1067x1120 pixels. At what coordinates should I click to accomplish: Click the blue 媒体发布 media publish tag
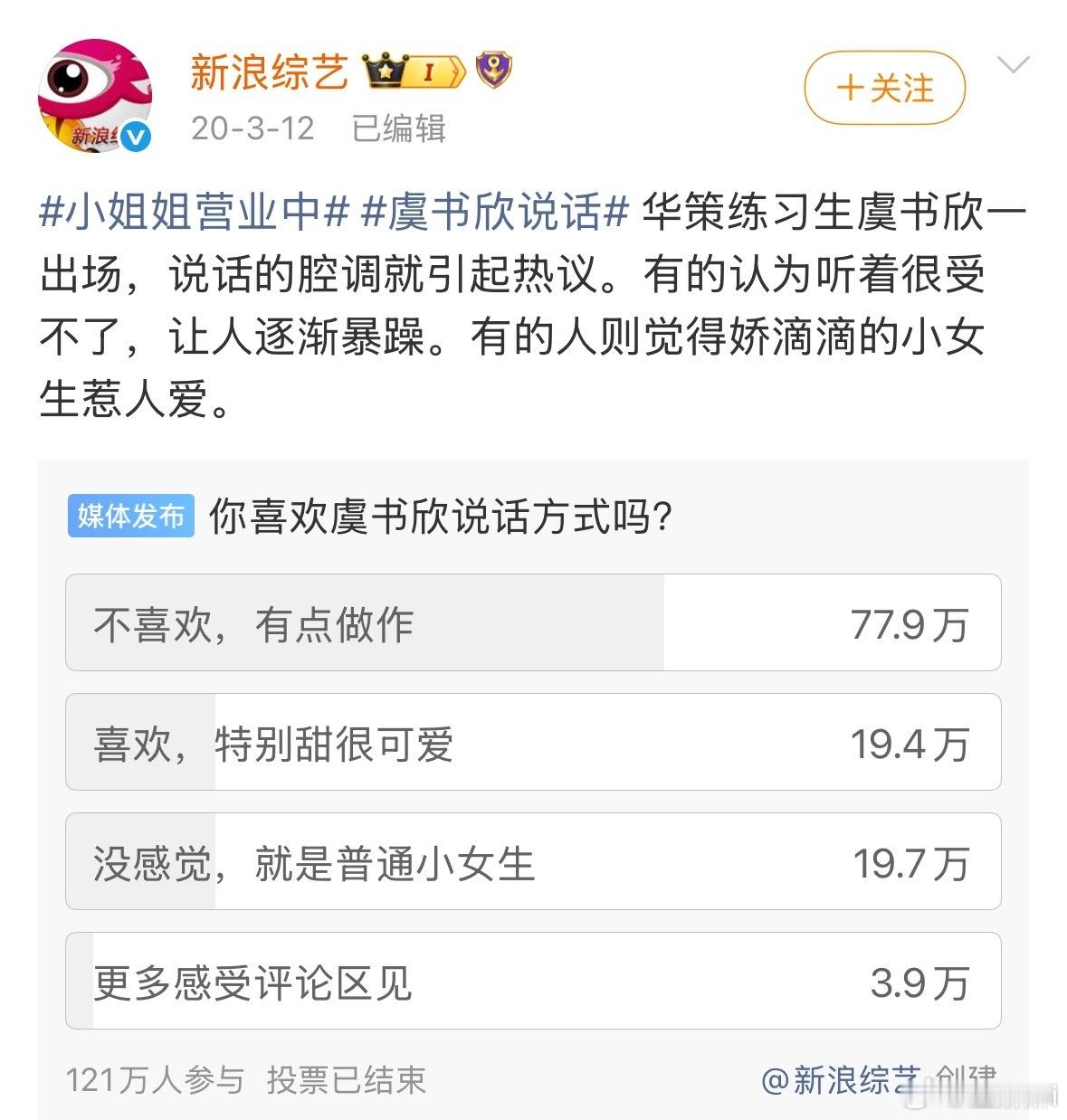click(x=131, y=513)
